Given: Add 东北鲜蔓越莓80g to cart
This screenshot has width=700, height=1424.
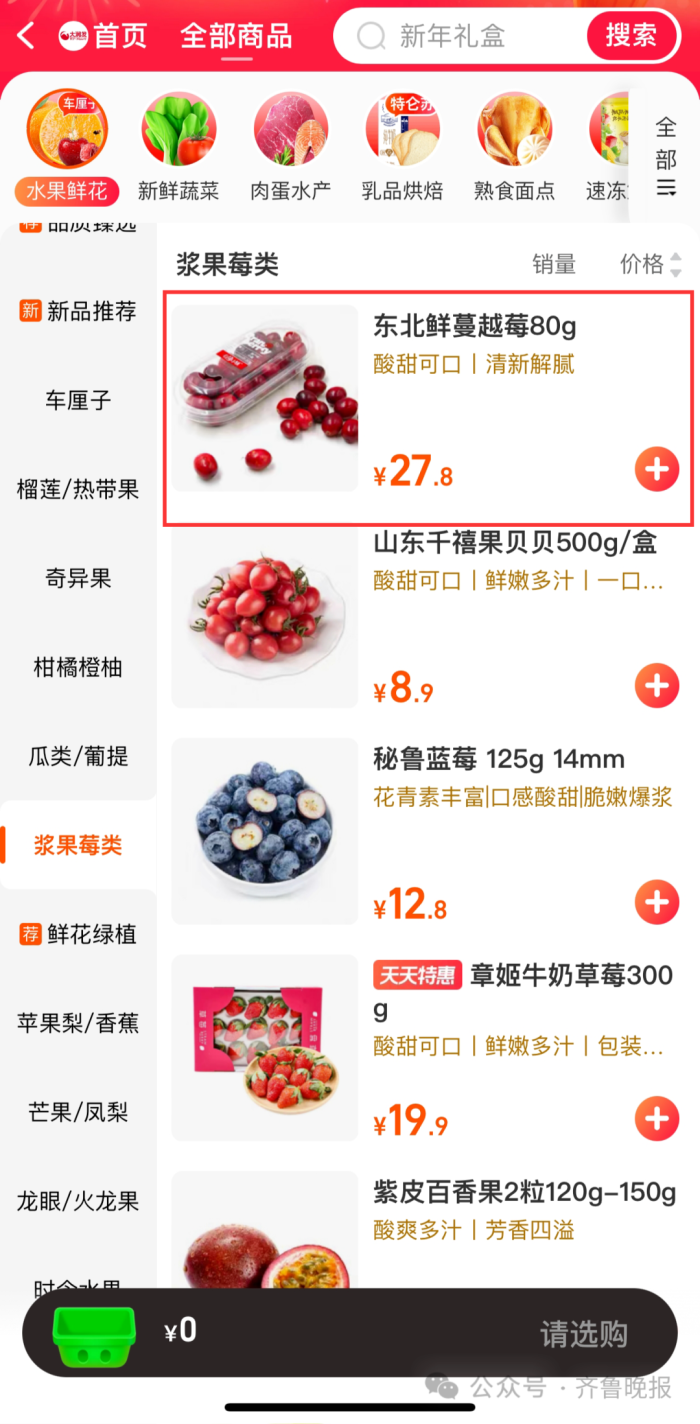Looking at the screenshot, I should [x=657, y=469].
